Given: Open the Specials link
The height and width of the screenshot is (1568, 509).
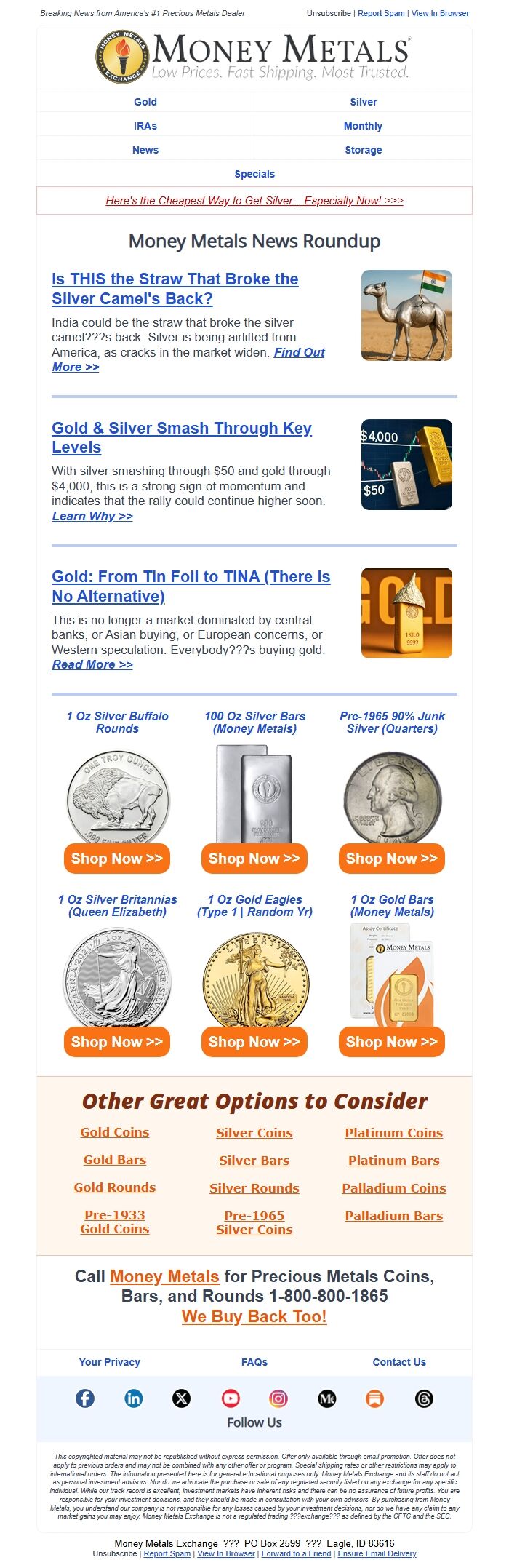Looking at the screenshot, I should tap(254, 174).
